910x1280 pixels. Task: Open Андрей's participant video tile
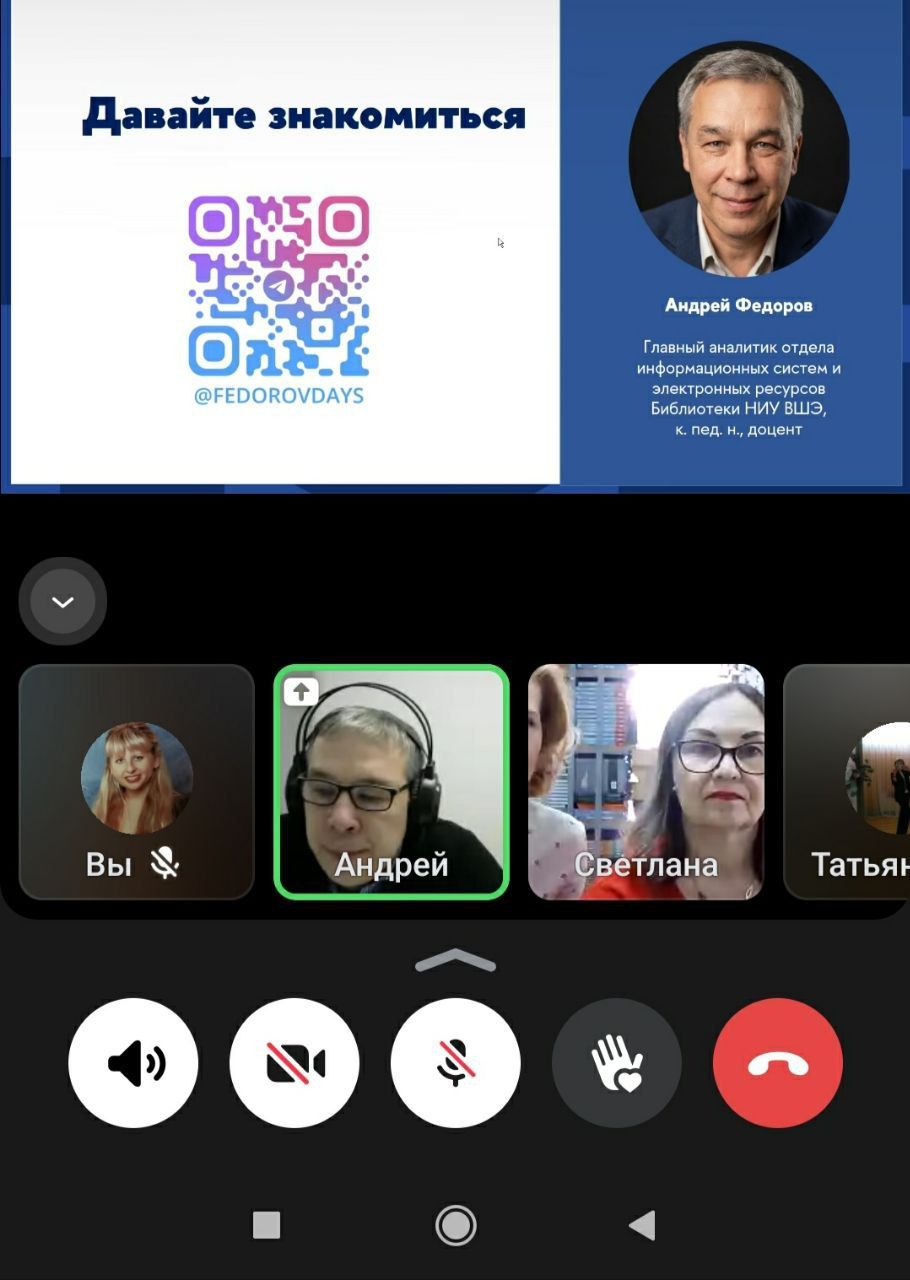coord(391,782)
